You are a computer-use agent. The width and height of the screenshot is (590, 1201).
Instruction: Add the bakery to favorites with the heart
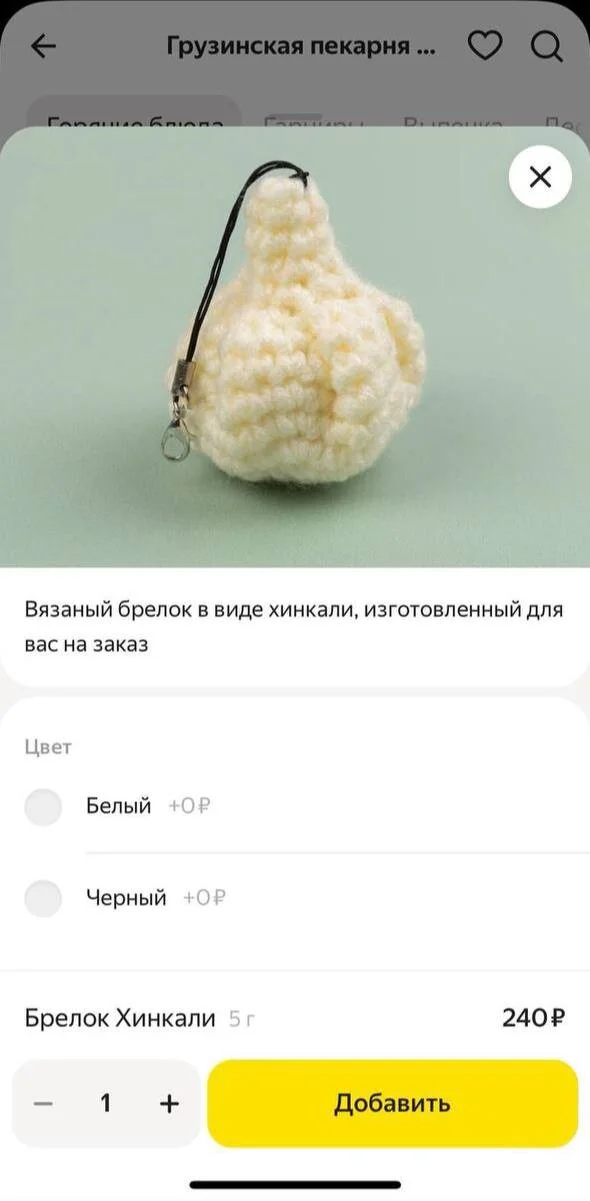point(485,46)
